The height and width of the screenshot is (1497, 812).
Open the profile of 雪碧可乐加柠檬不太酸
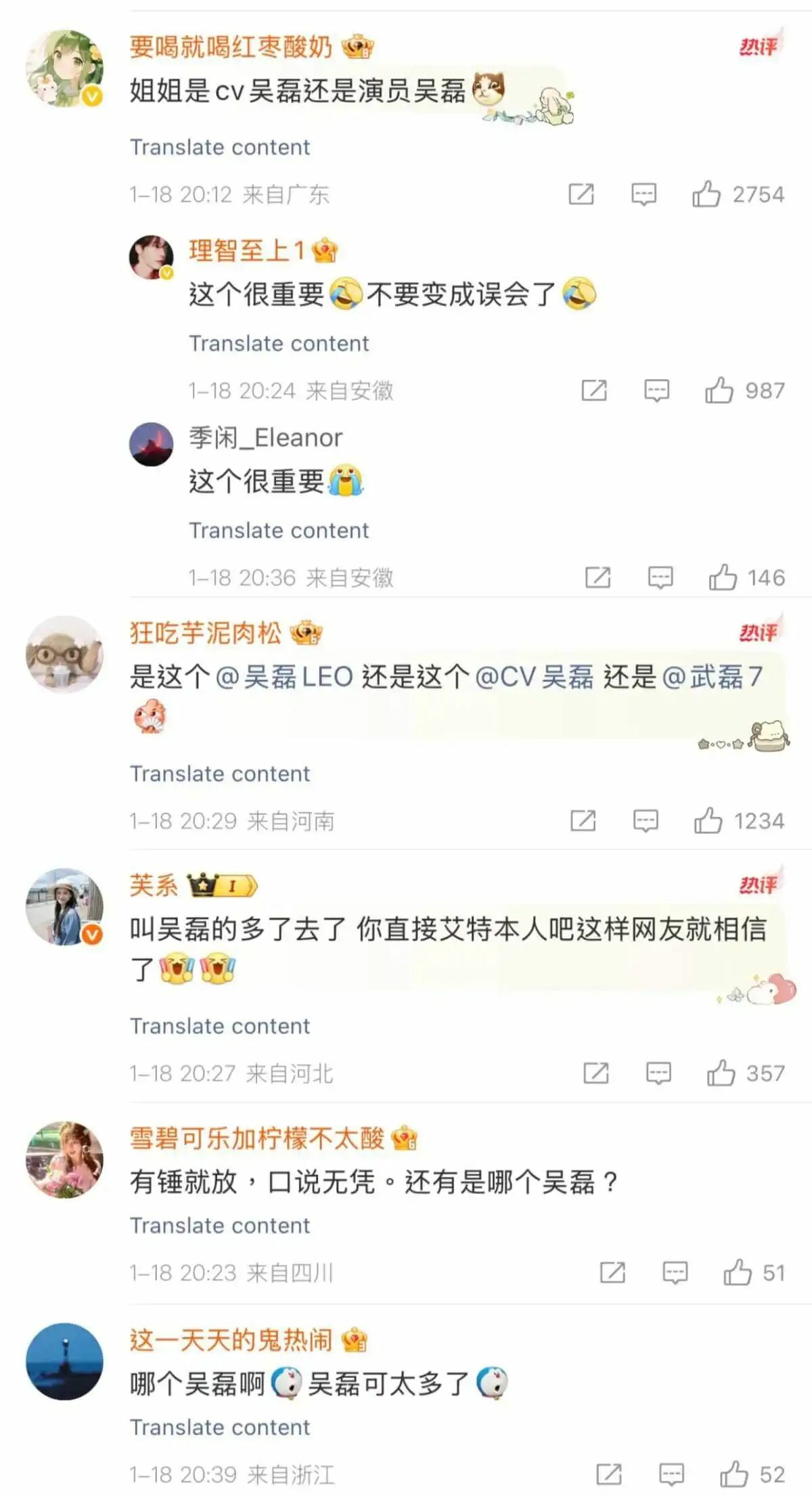[x=64, y=1159]
